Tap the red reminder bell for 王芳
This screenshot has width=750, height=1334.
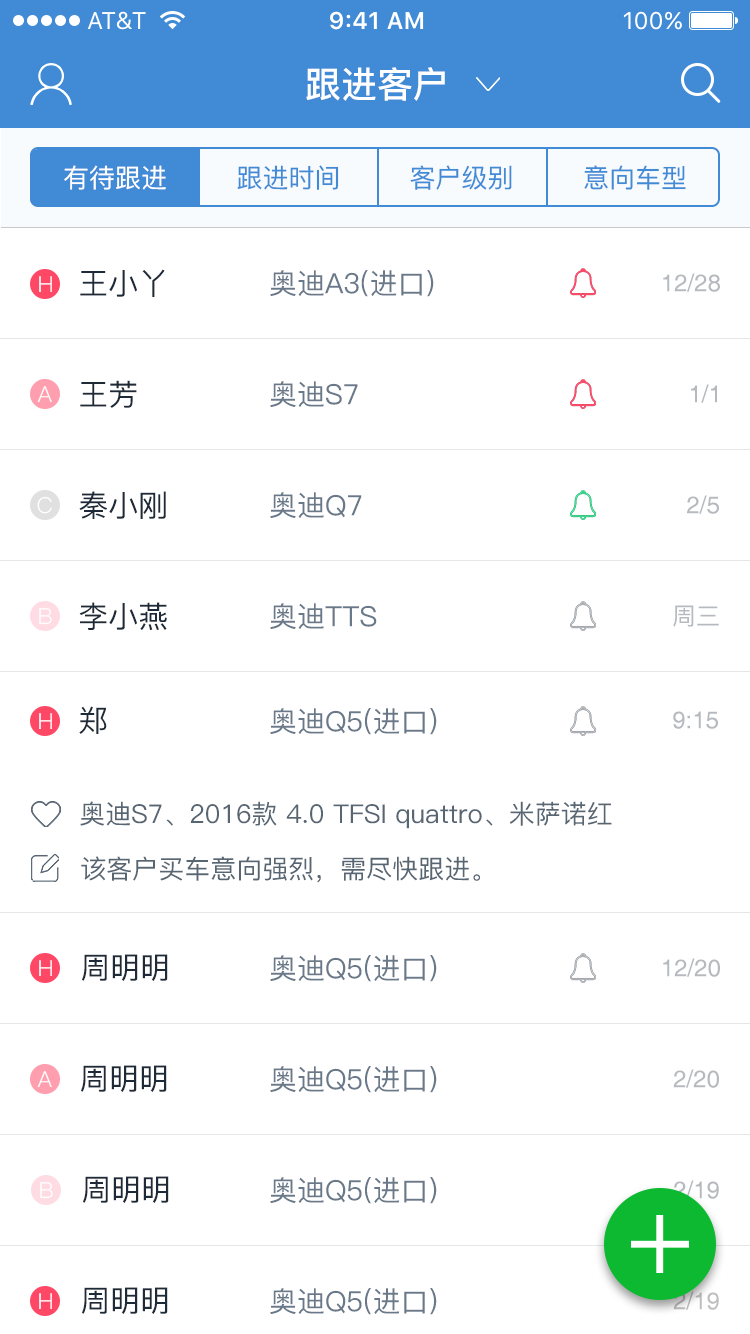(583, 395)
